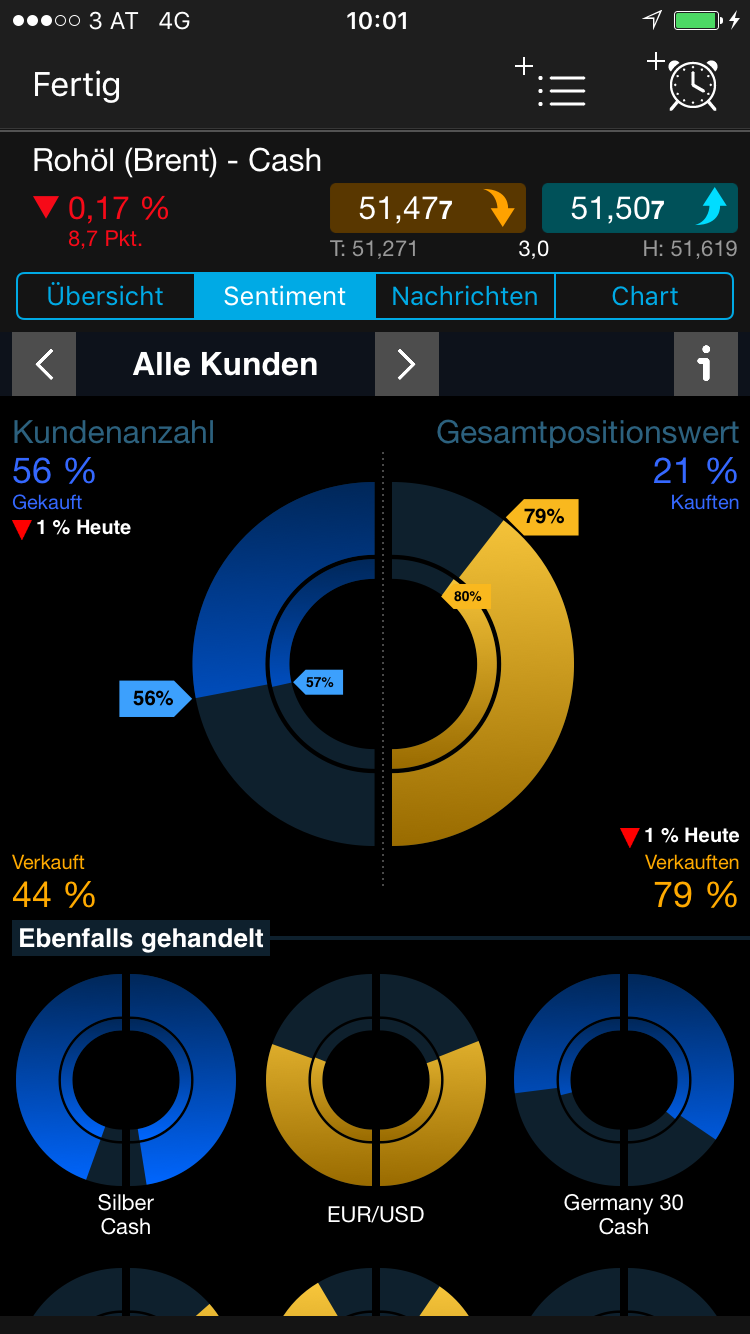Add instrument to watchlist
The image size is (750, 1334).
click(x=552, y=85)
